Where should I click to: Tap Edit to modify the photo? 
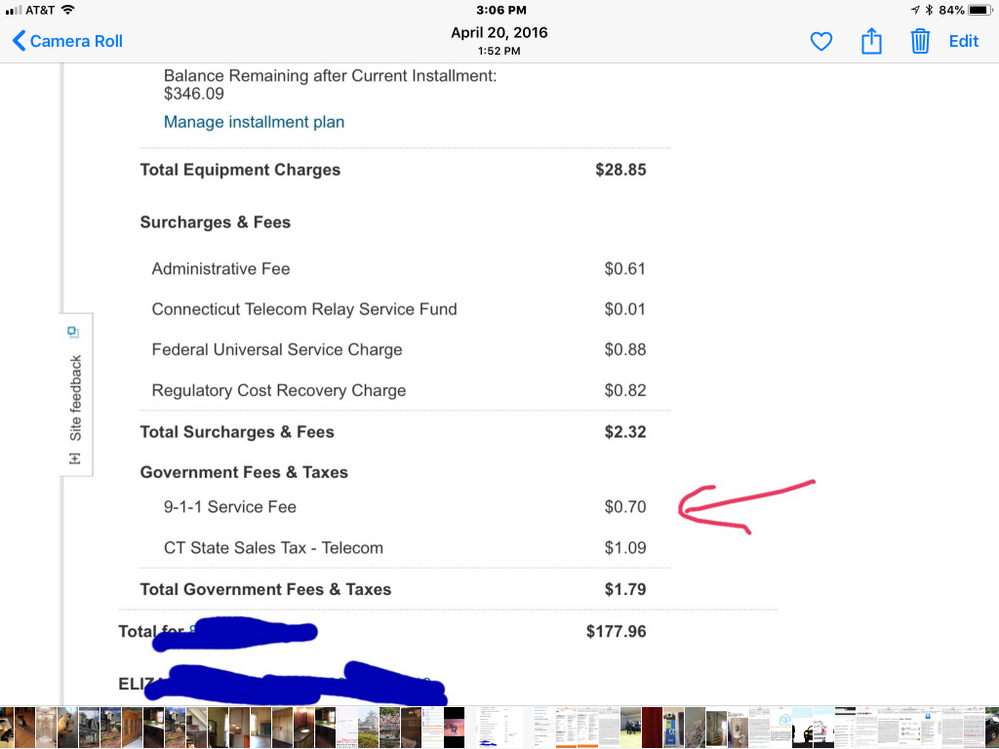click(964, 41)
